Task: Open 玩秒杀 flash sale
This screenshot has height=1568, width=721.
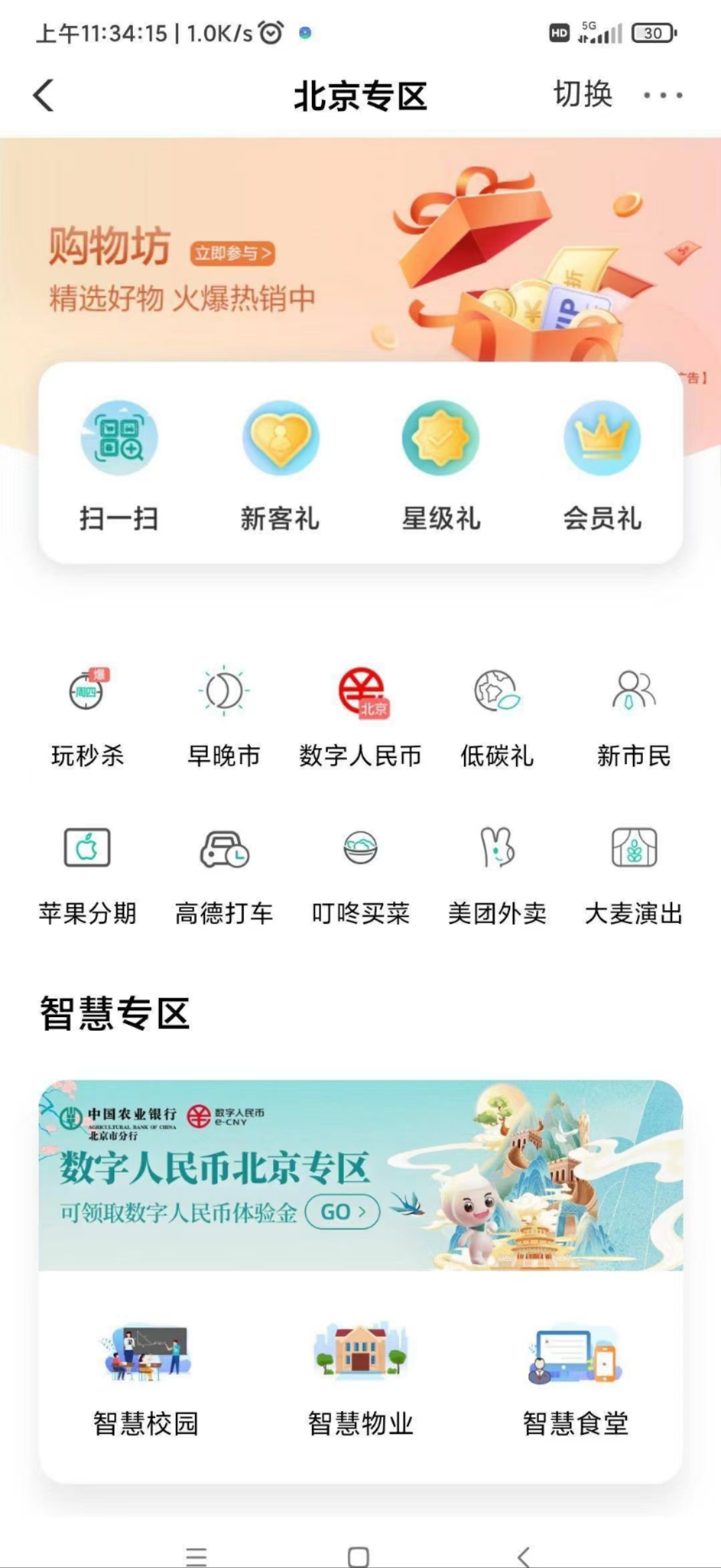Action: (x=87, y=716)
